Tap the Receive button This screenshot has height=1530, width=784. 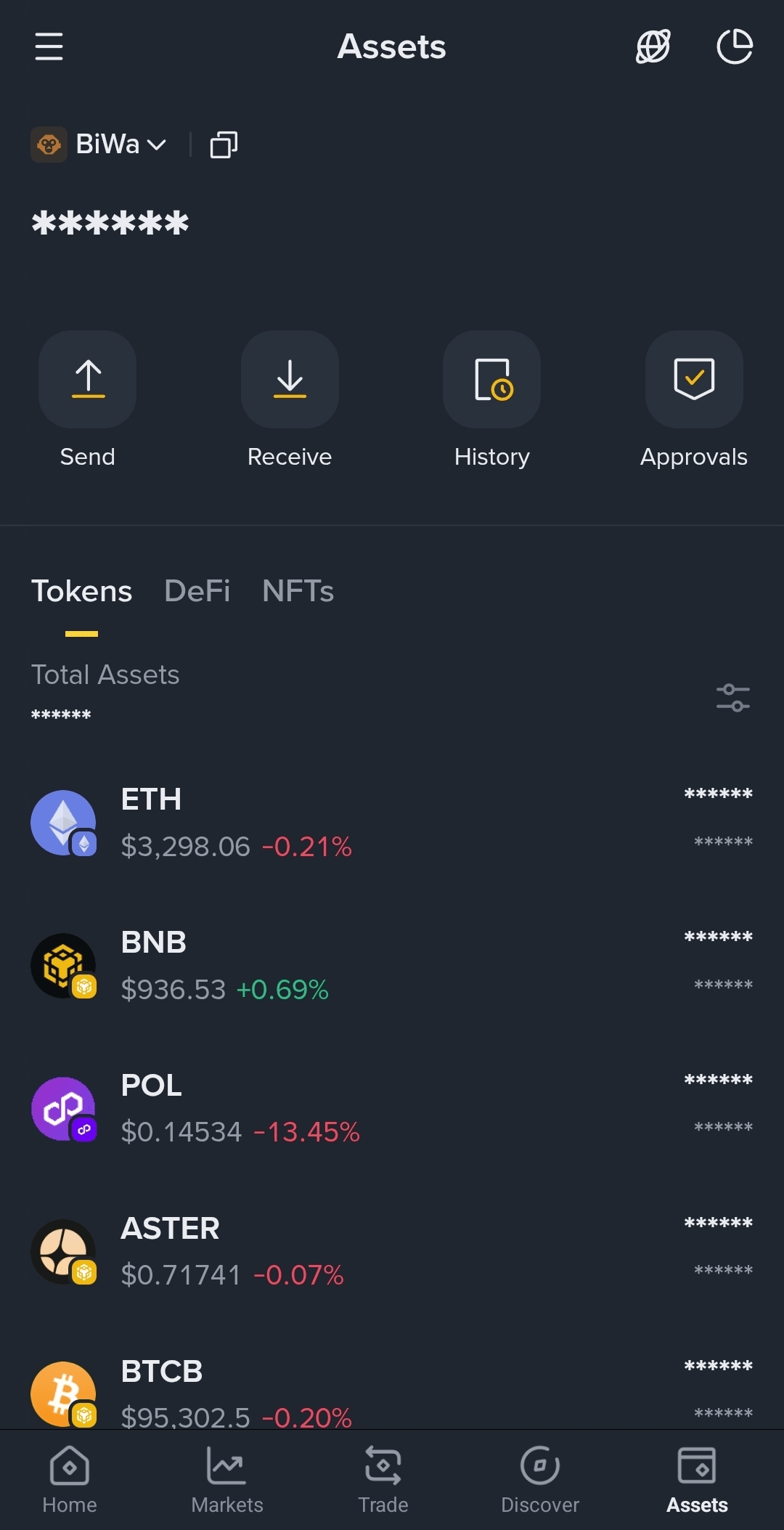[x=290, y=380]
